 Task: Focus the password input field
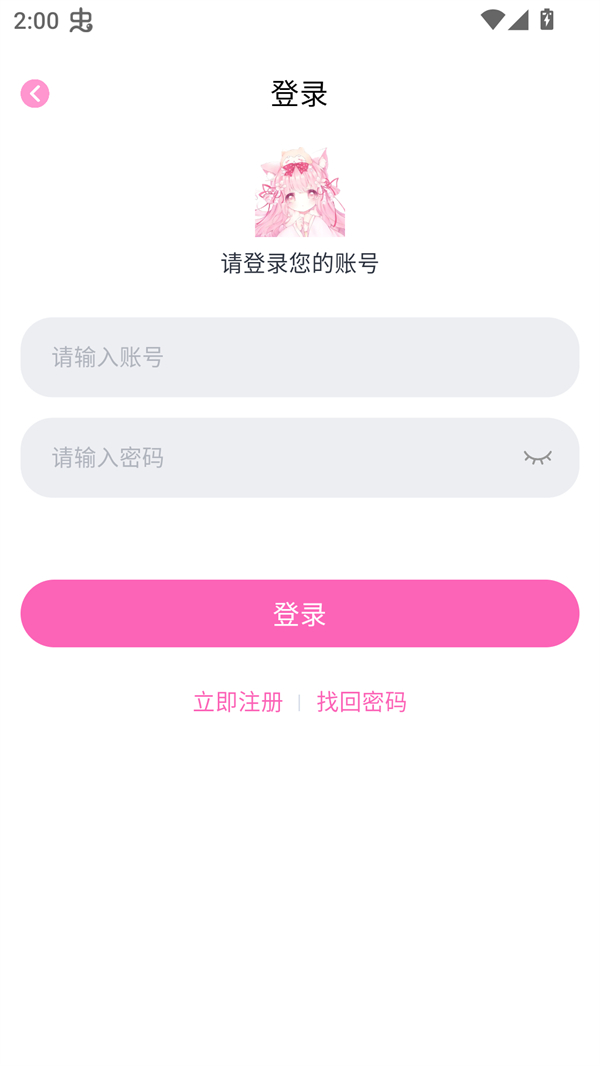[270, 457]
